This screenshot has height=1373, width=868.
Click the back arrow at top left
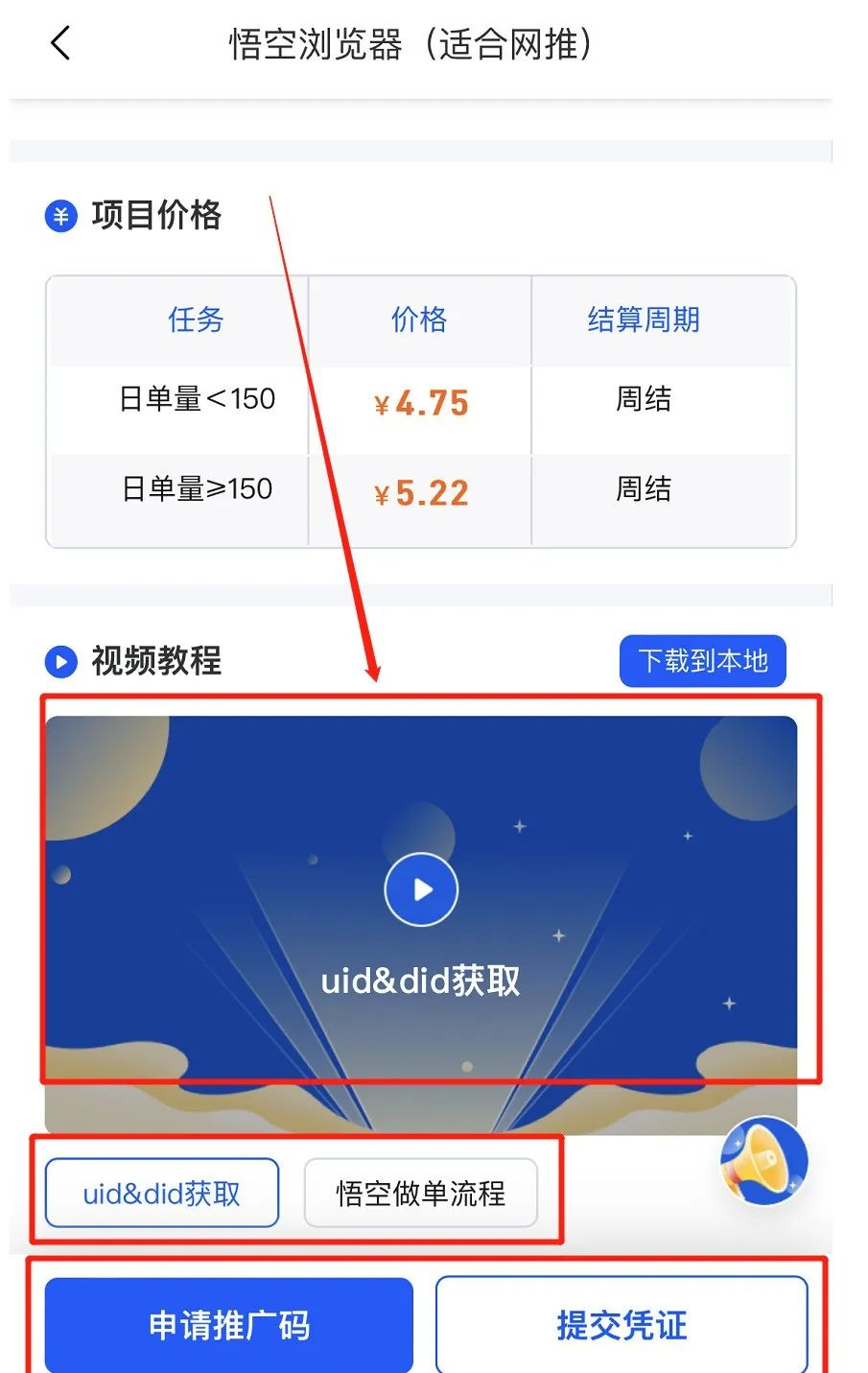coord(60,42)
